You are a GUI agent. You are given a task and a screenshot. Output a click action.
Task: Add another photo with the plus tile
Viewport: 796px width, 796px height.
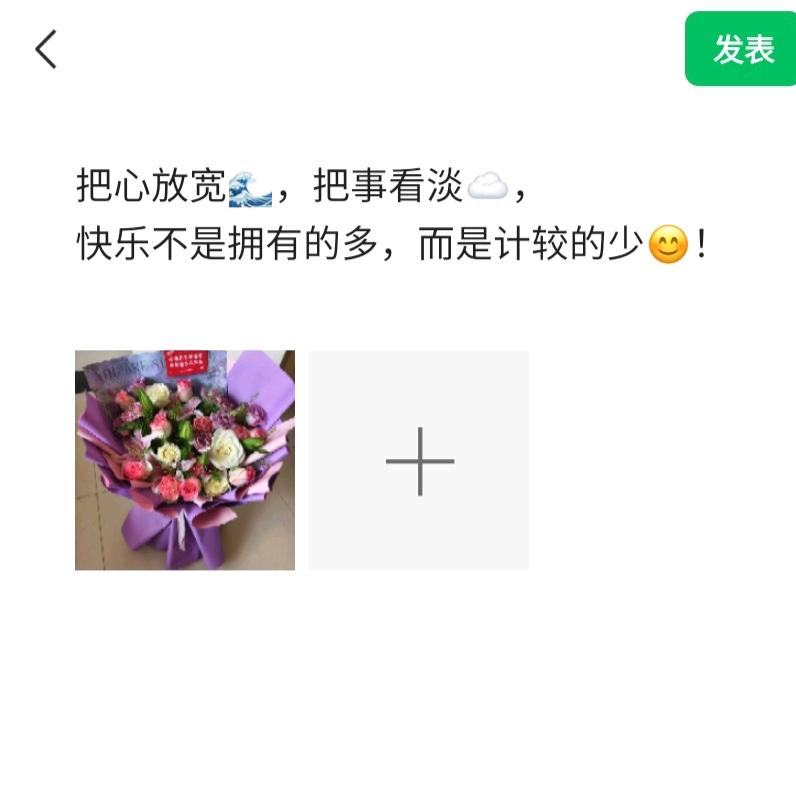point(419,460)
